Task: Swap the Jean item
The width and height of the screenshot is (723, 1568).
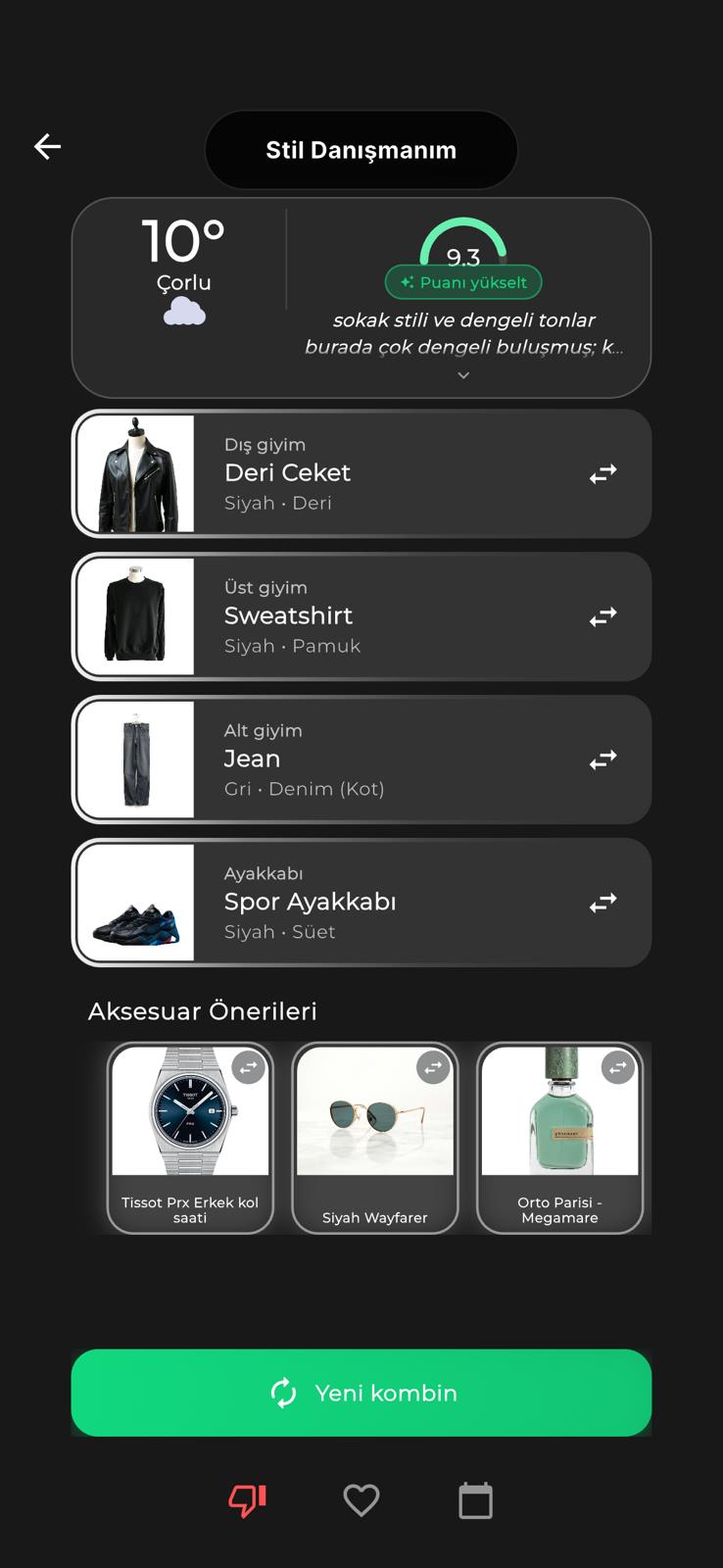Action: tap(602, 760)
